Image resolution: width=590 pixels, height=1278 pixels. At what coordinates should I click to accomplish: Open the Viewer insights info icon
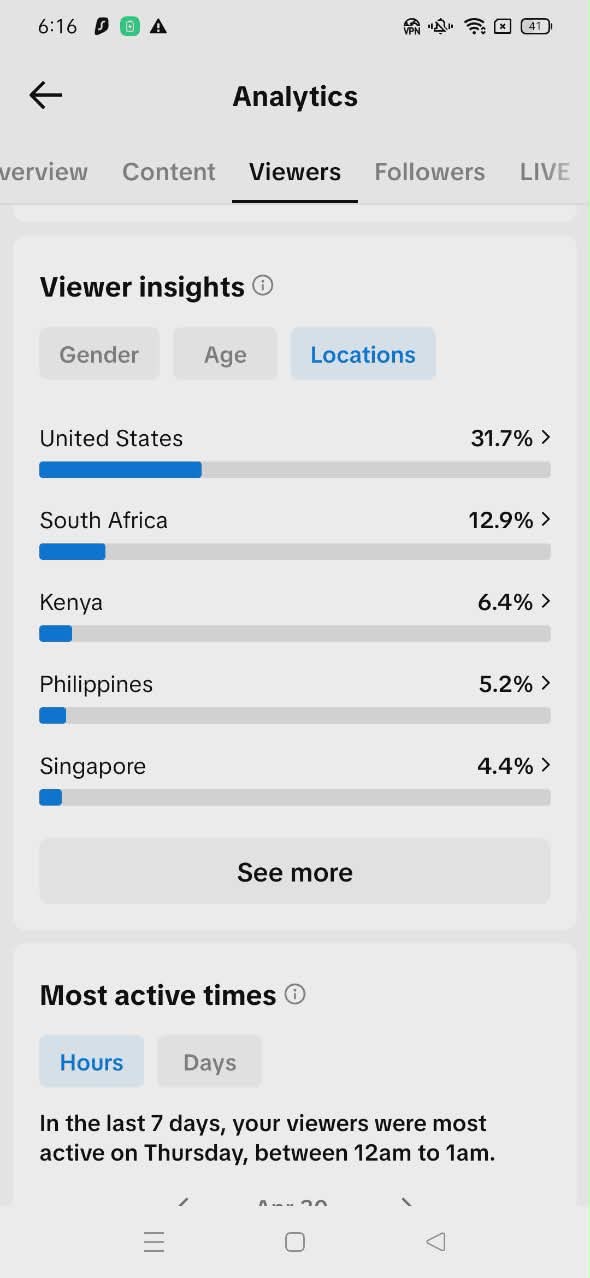coord(263,286)
